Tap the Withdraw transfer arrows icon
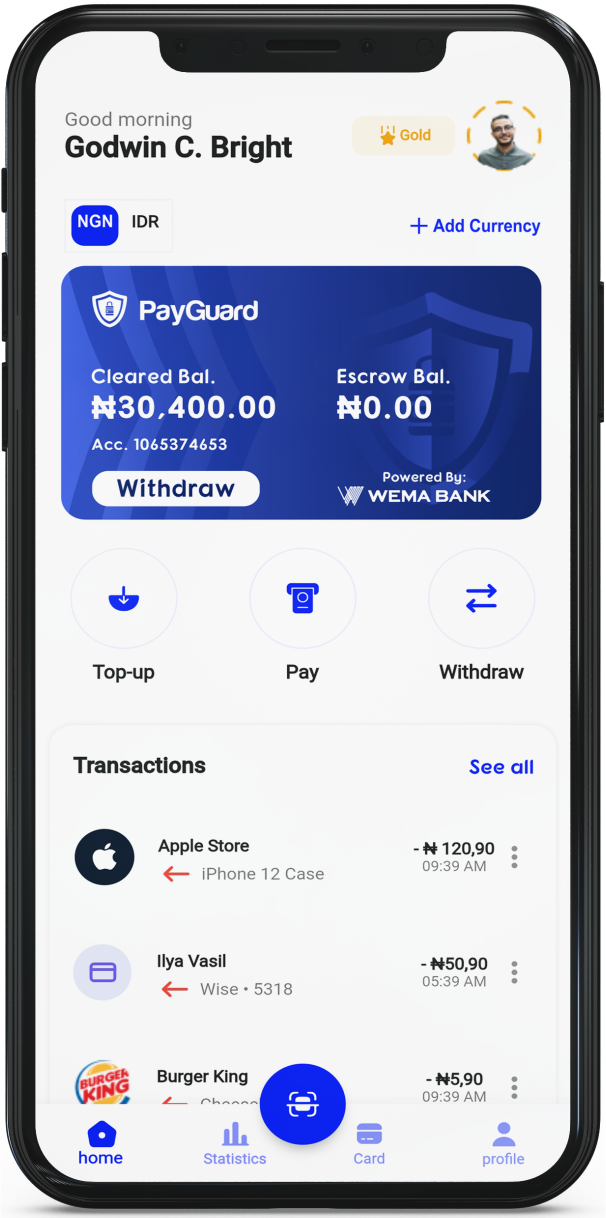 pyautogui.click(x=481, y=600)
